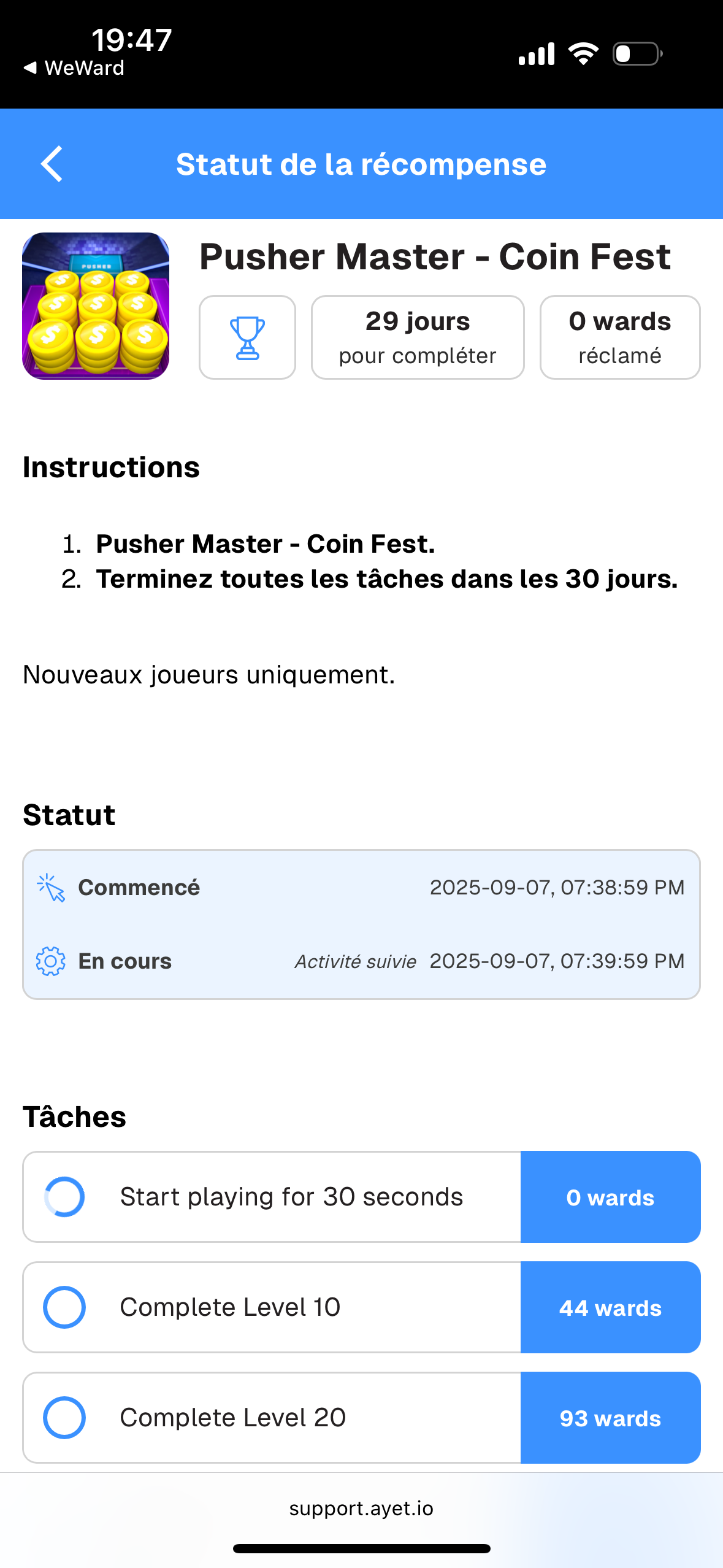723x1568 pixels.
Task: Go back from Statut de la récompense
Action: point(52,164)
